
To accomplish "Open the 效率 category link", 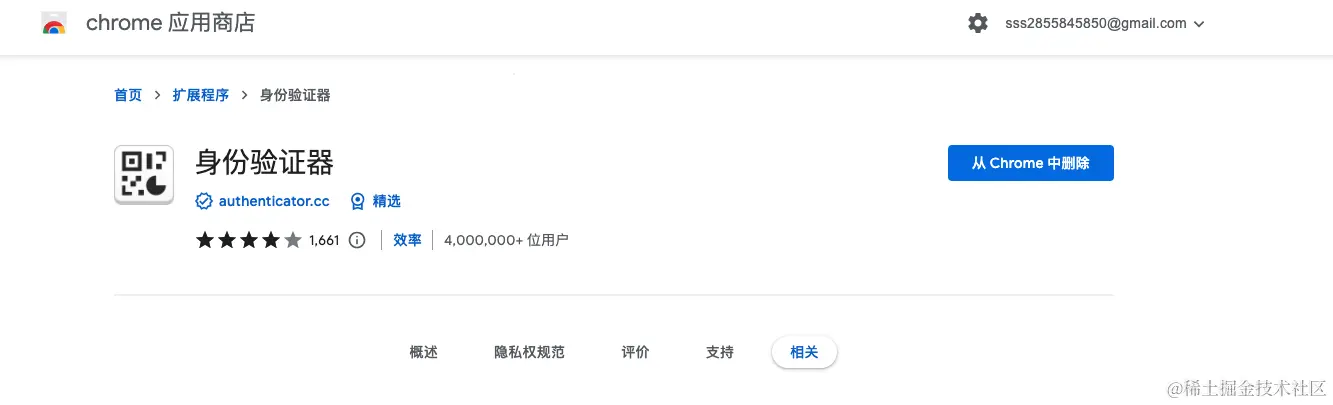I will pos(407,240).
